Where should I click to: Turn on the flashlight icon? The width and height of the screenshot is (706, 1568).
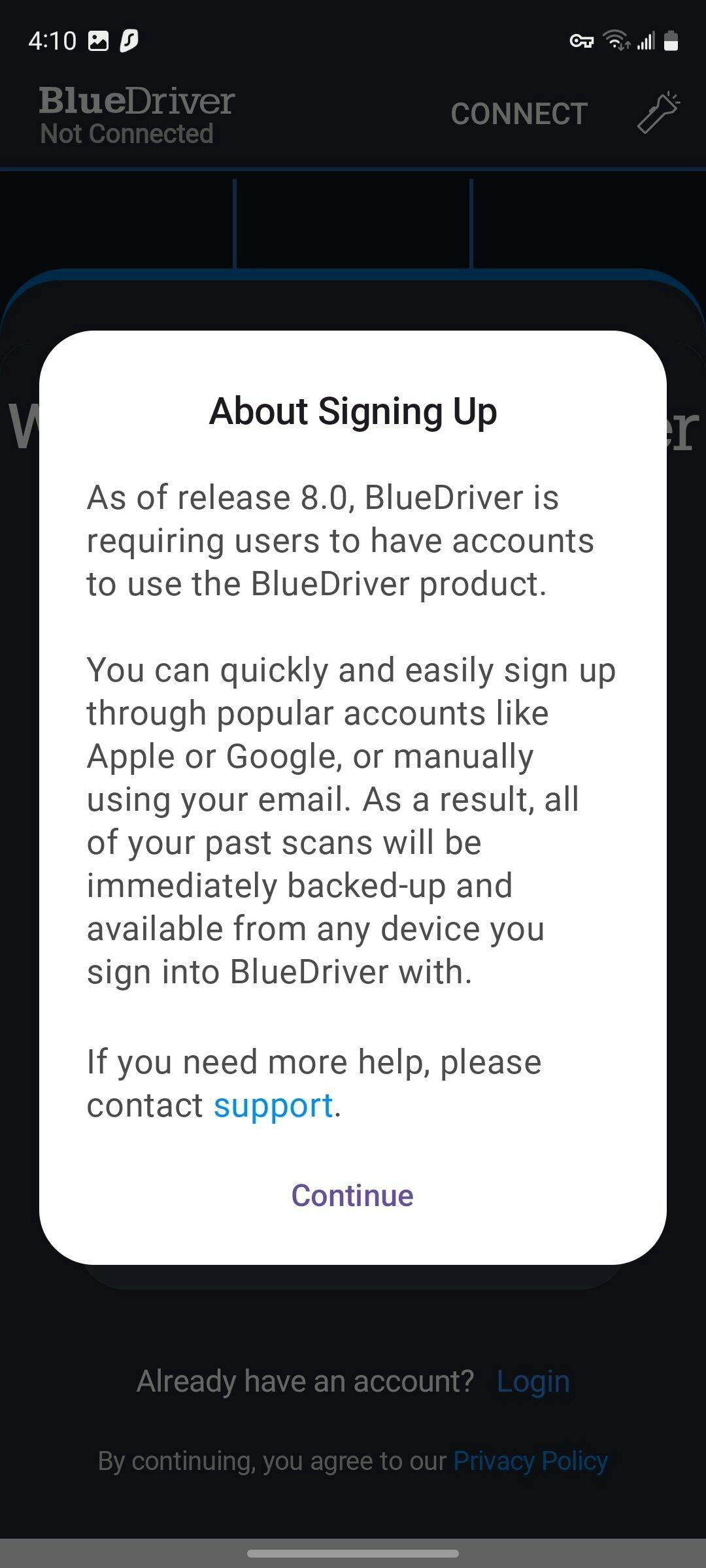pos(658,113)
